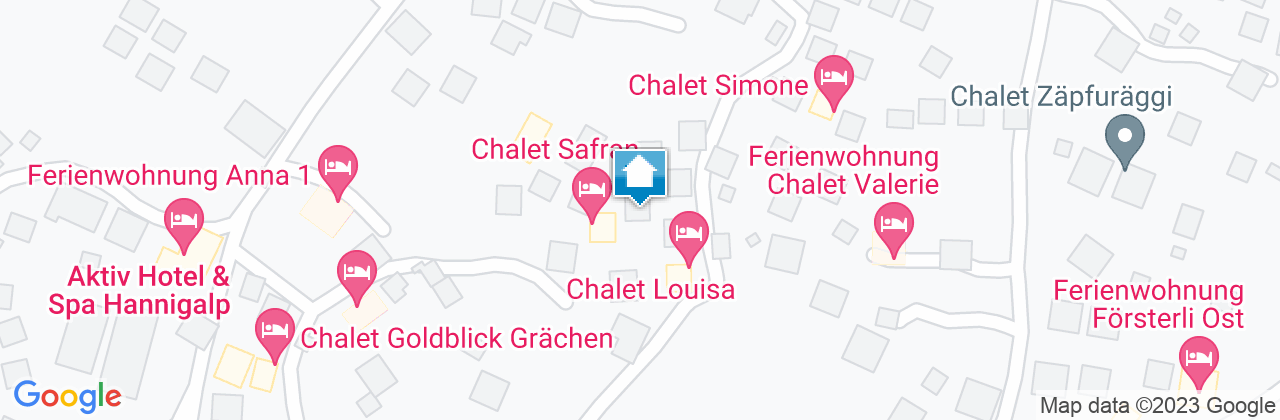Image resolution: width=1280 pixels, height=420 pixels.
Task: Open the Chalet Safran hotel marker
Action: tap(591, 189)
